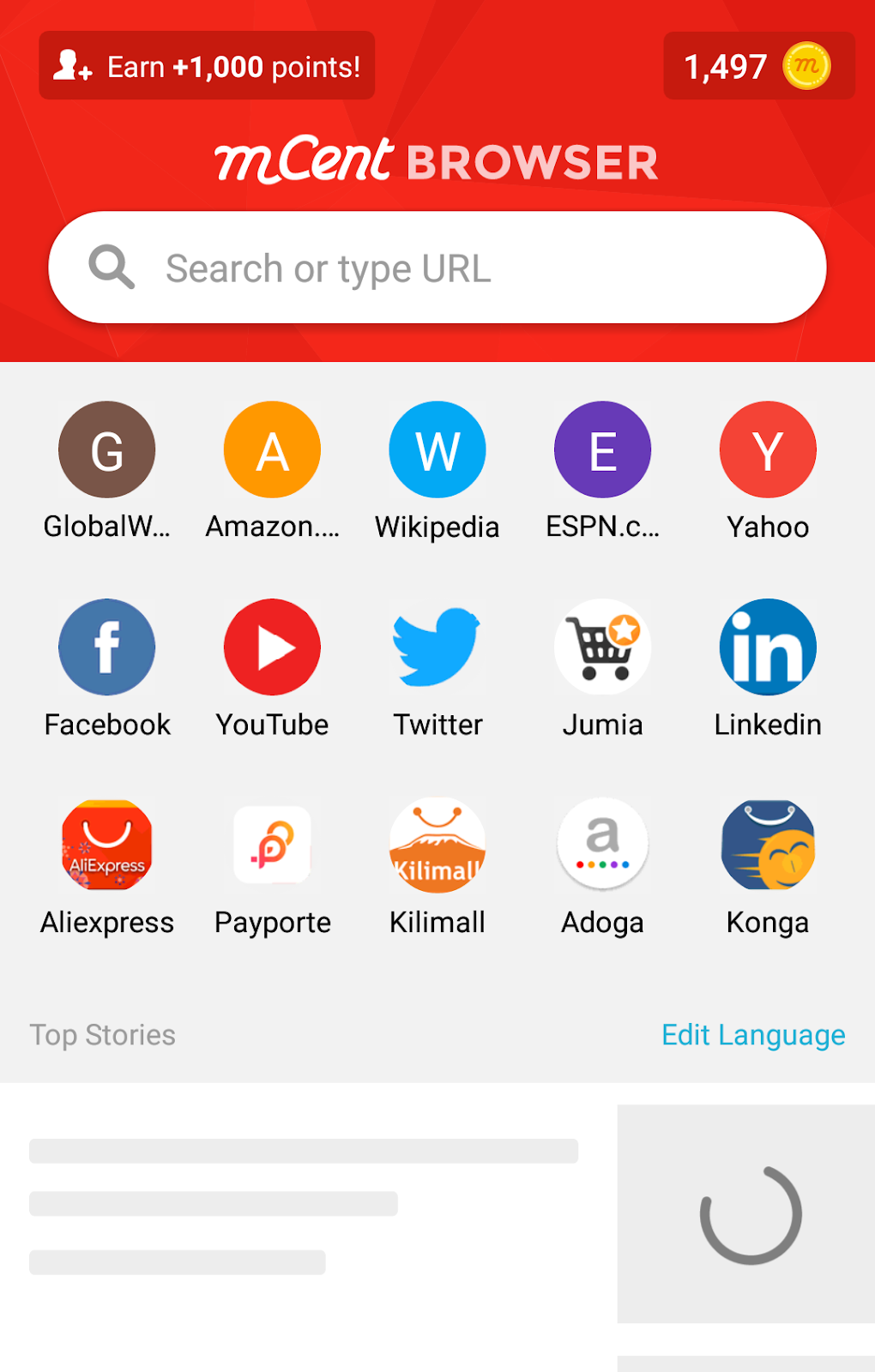This screenshot has height=1372, width=875.
Task: Tap the loading story thumbnail placeholder
Action: coord(745,1213)
